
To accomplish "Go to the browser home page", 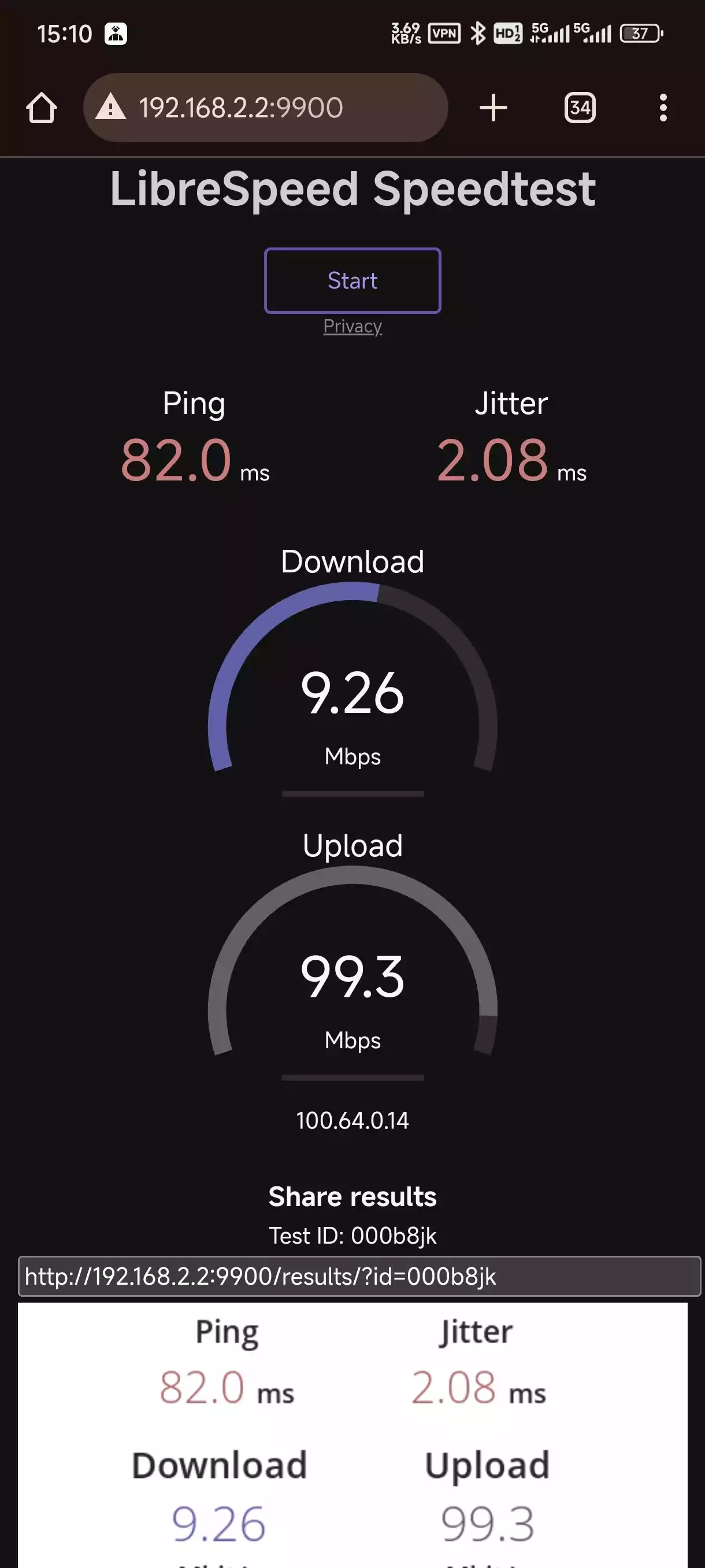I will [x=42, y=108].
